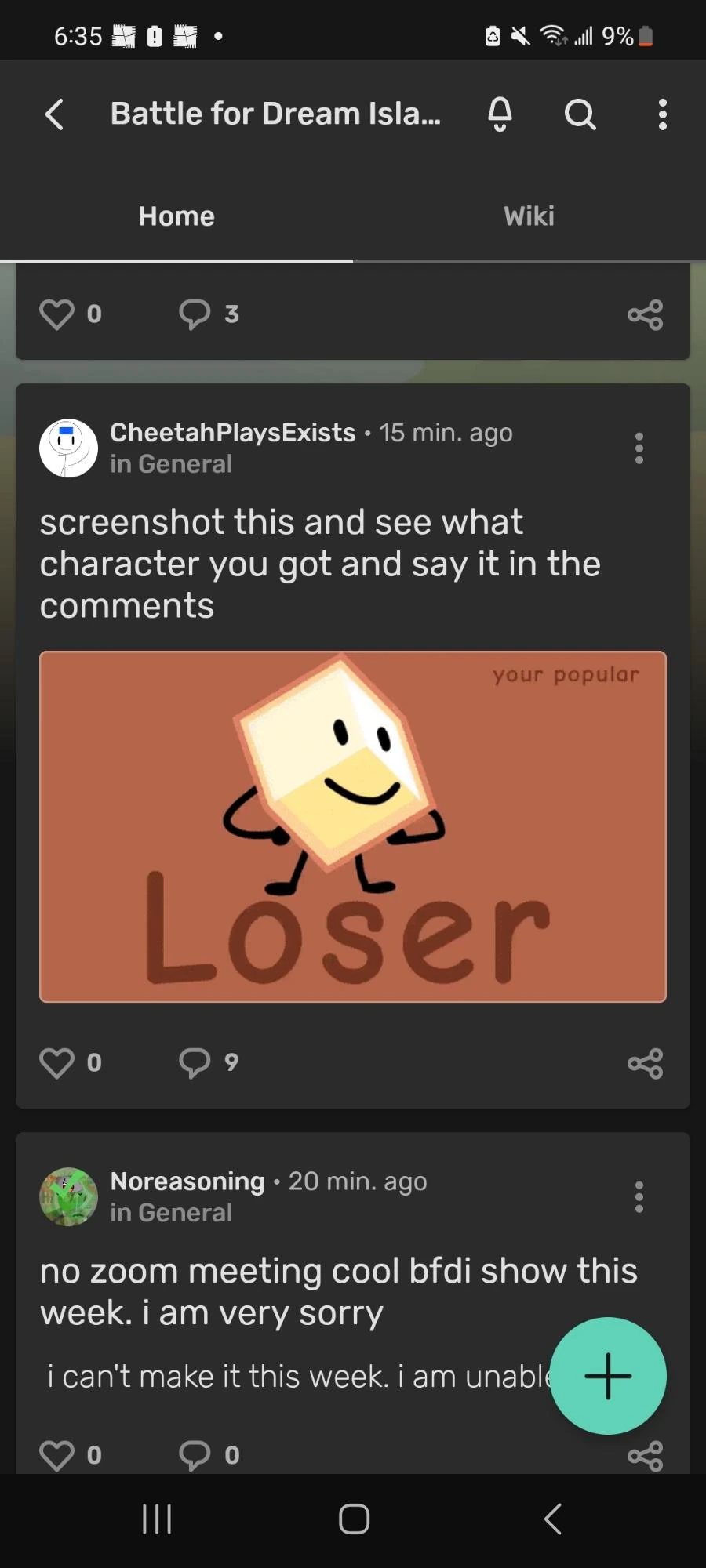Open recent apps from navigation bar

pos(157,1519)
